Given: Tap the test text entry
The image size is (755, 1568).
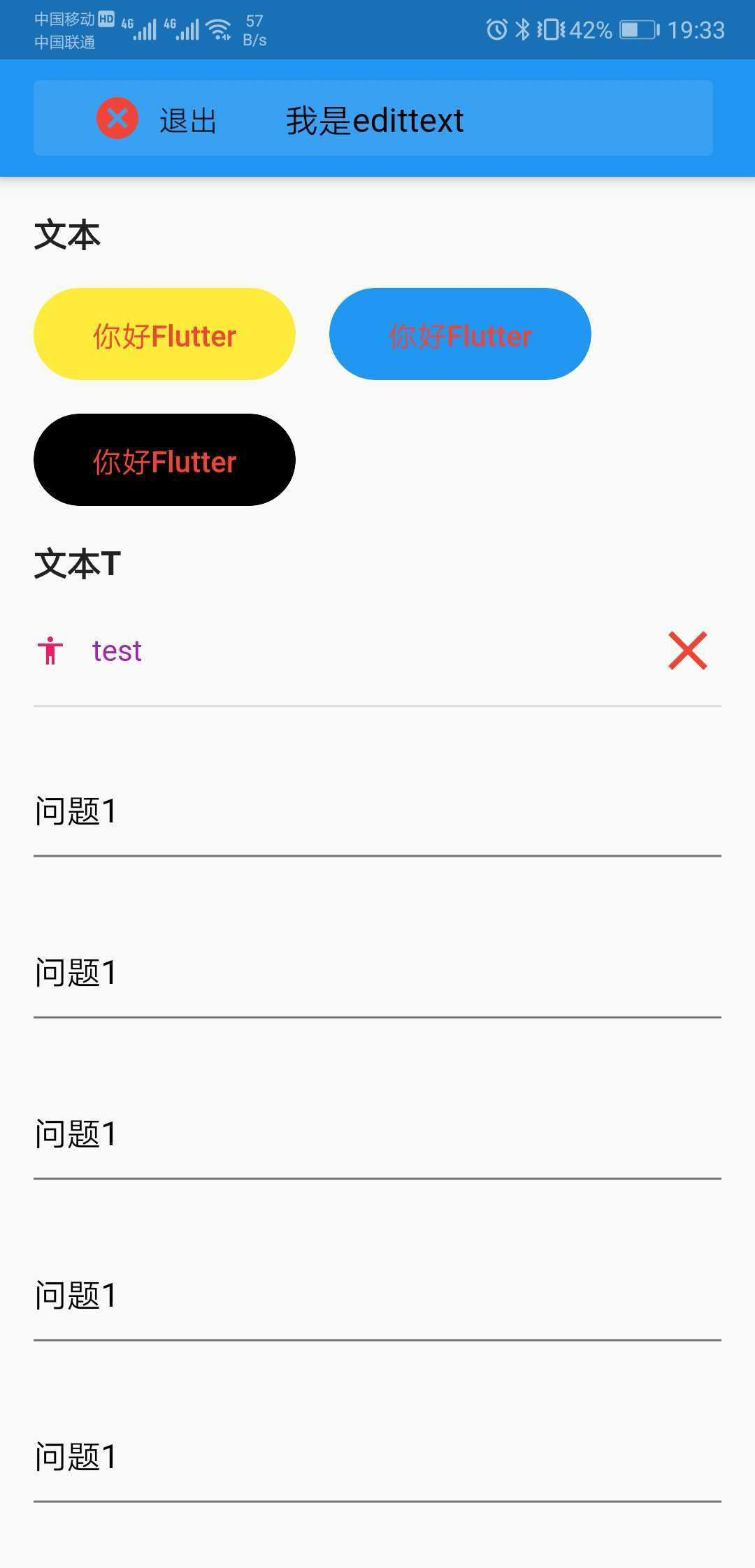Looking at the screenshot, I should tap(116, 651).
